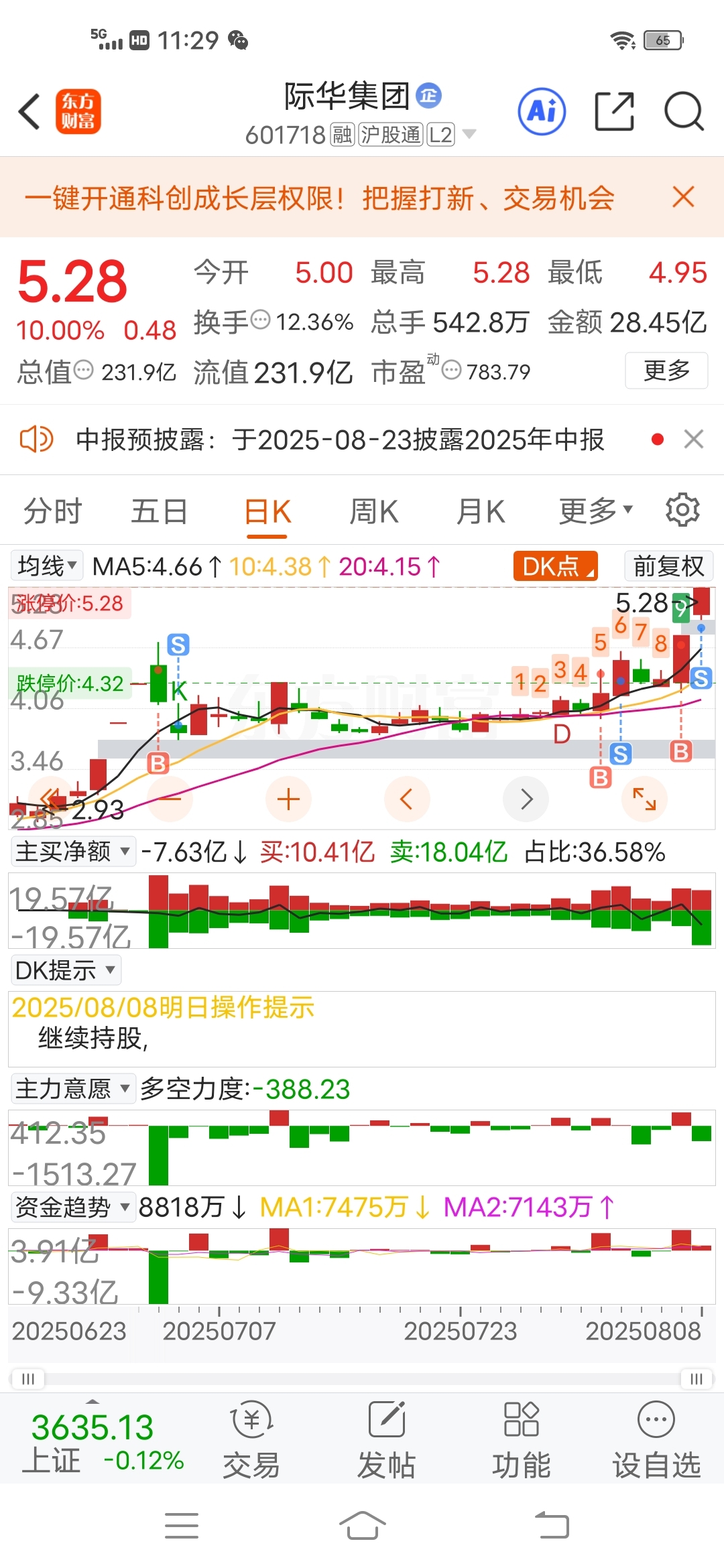Image resolution: width=724 pixels, height=1568 pixels.
Task: Expand the chart to fullscreen
Action: tap(644, 799)
